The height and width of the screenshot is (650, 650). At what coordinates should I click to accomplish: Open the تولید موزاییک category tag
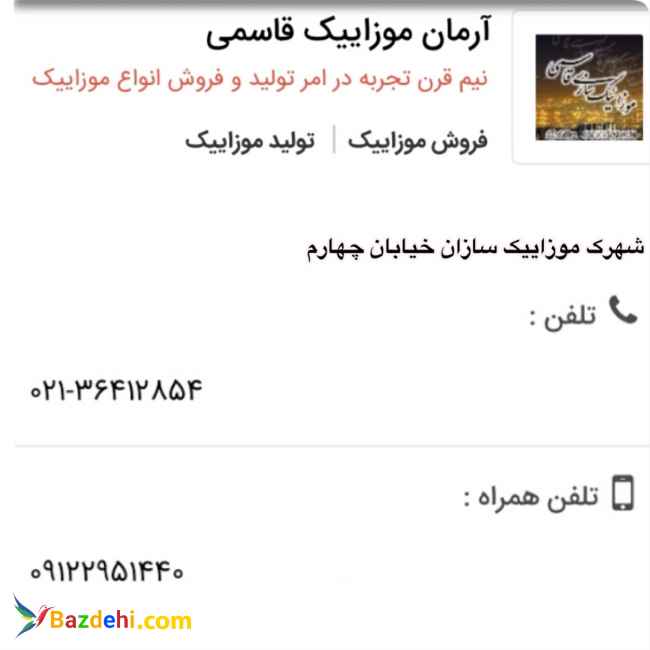[250, 141]
